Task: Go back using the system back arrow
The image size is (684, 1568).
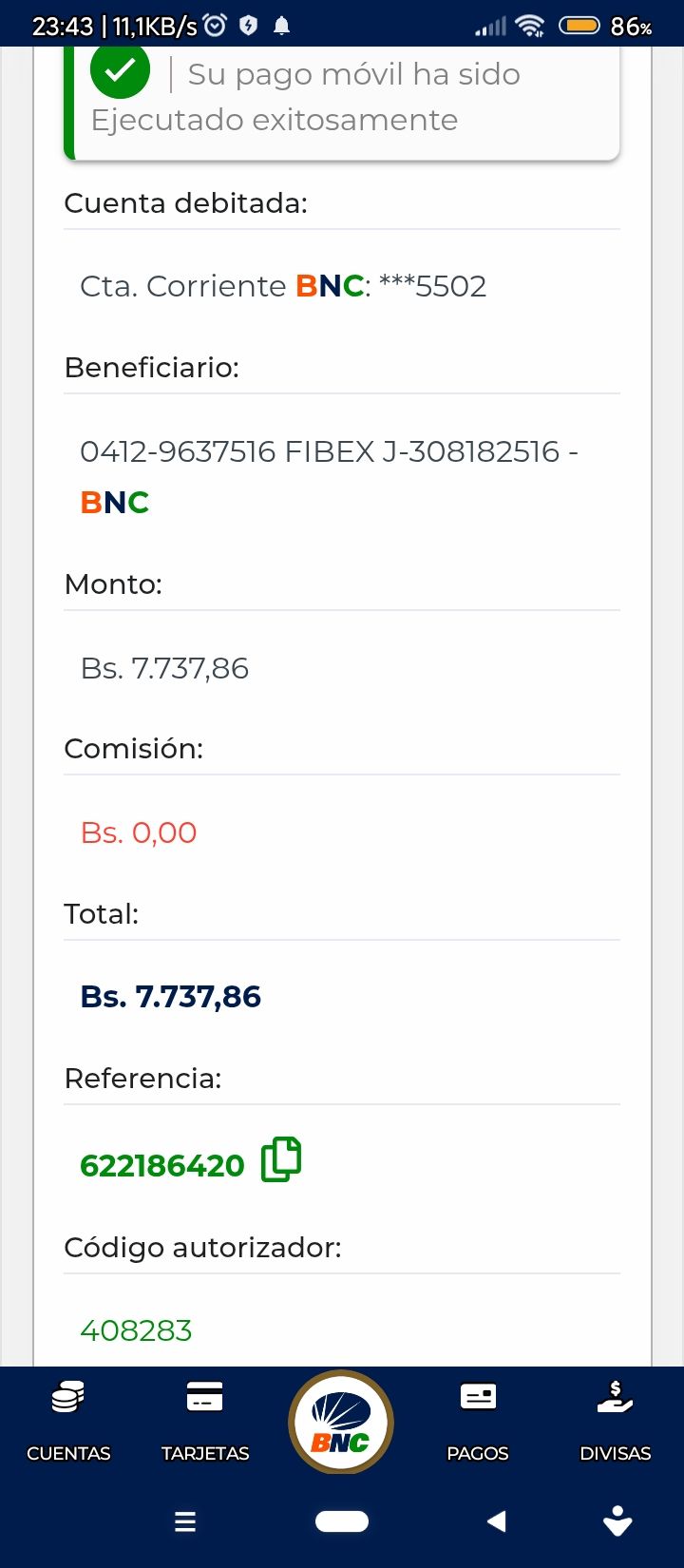Action: [x=496, y=1521]
